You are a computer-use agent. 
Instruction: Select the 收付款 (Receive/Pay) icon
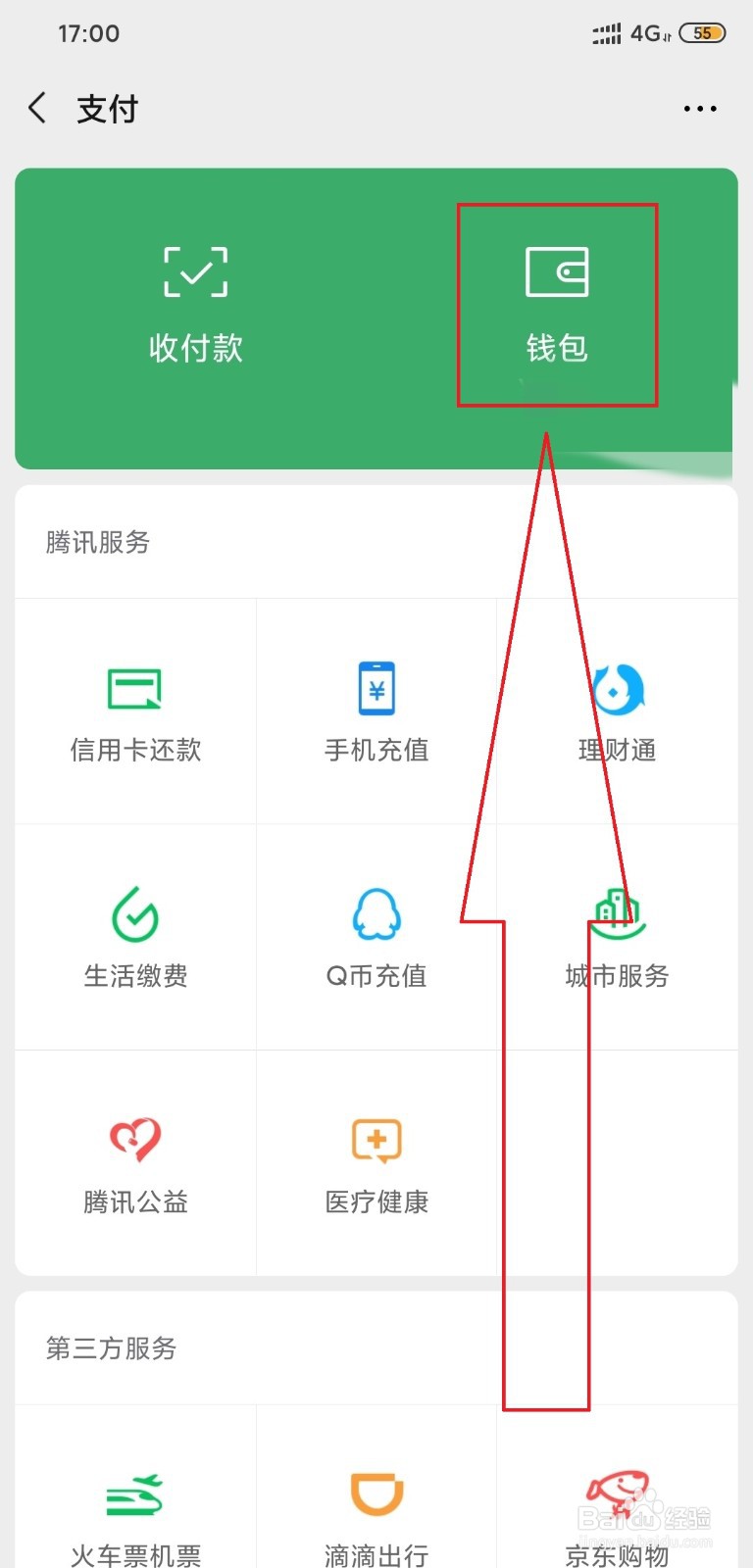click(195, 304)
